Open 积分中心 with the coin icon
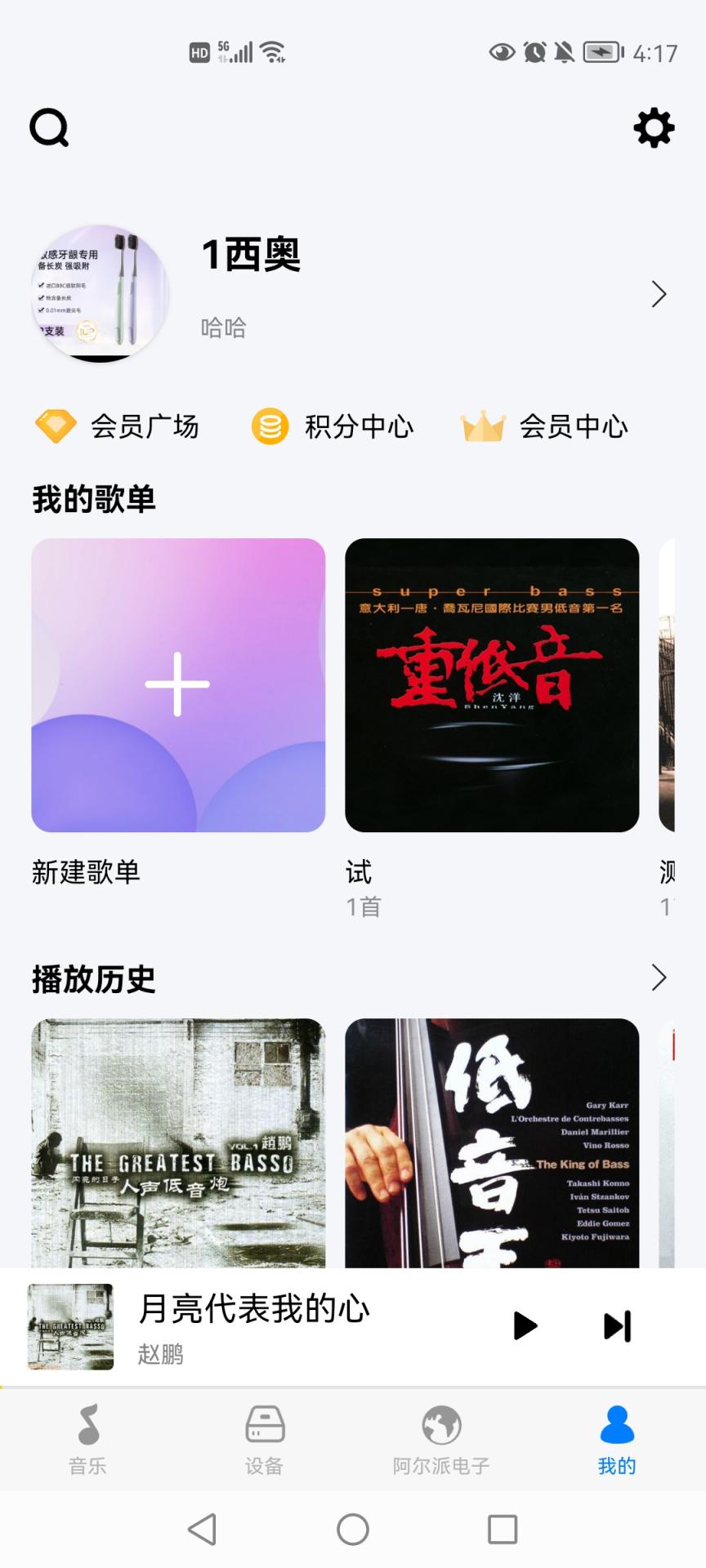 pos(331,426)
